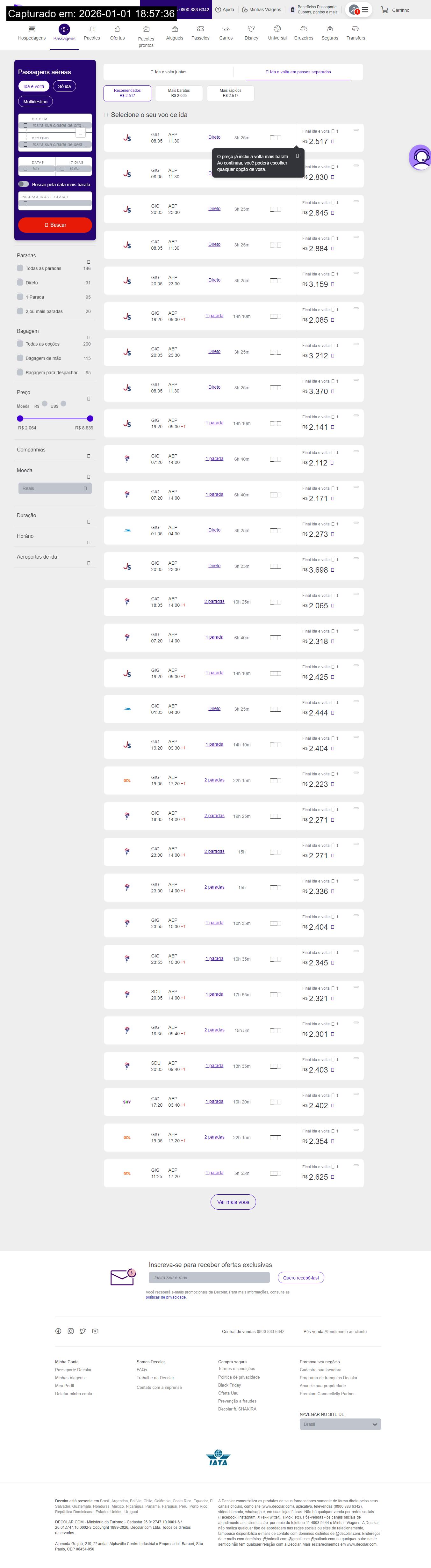This screenshot has height=1568, width=431.
Task: Sort by Mais baratos R$ 2.065
Action: coord(179,93)
